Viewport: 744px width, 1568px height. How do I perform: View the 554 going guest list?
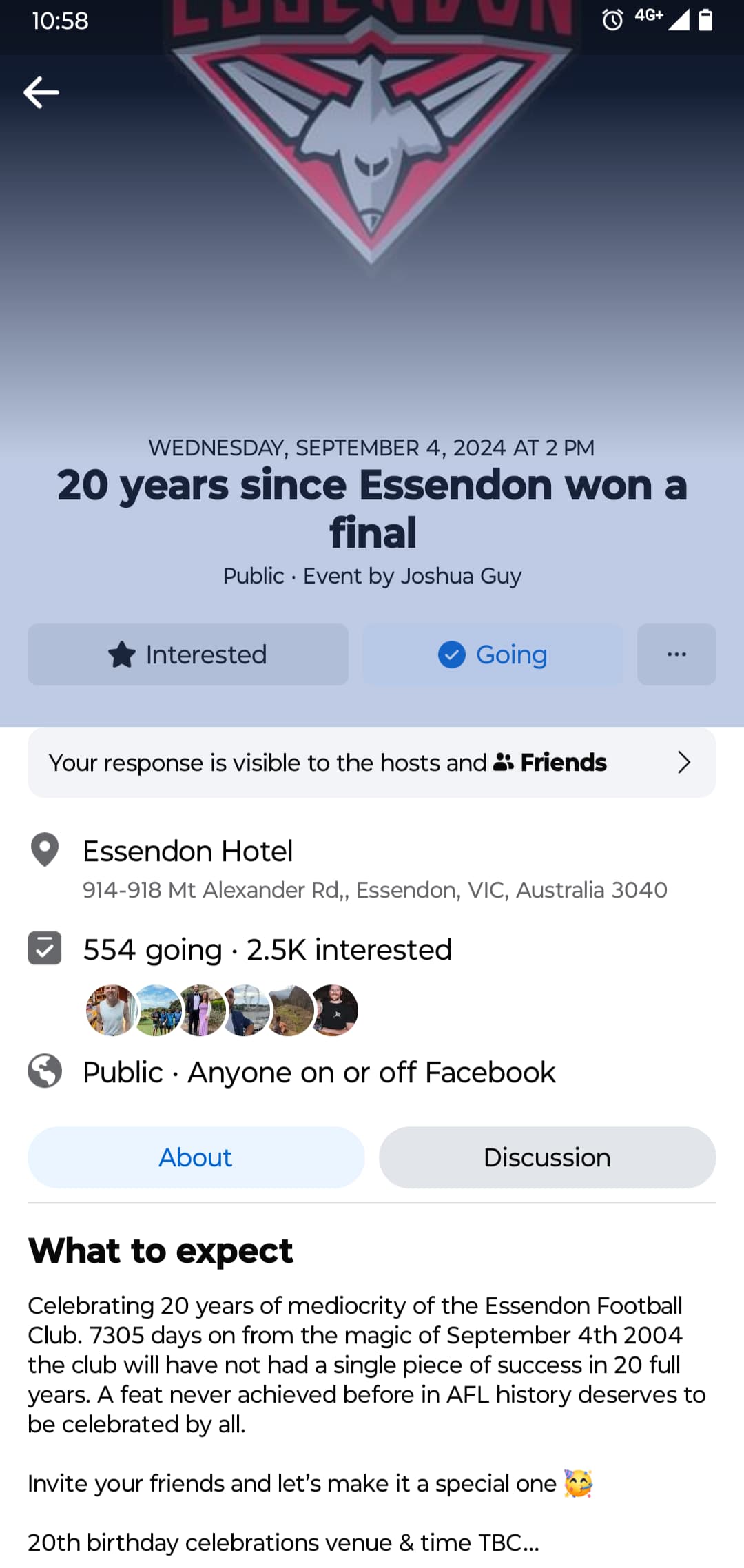point(267,949)
